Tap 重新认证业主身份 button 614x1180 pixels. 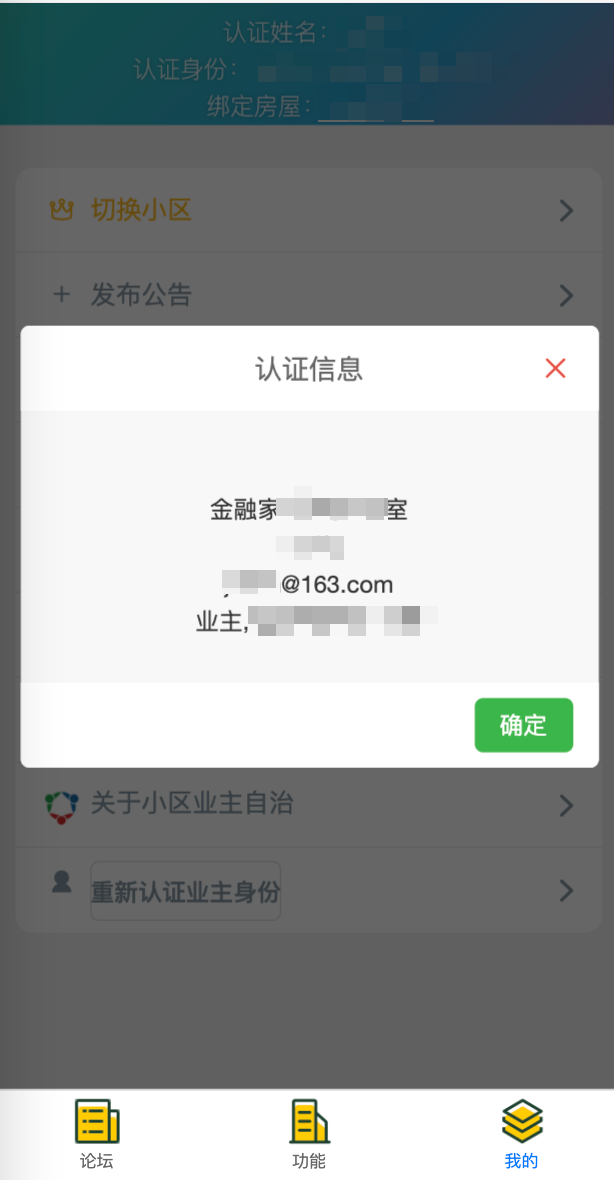186,891
